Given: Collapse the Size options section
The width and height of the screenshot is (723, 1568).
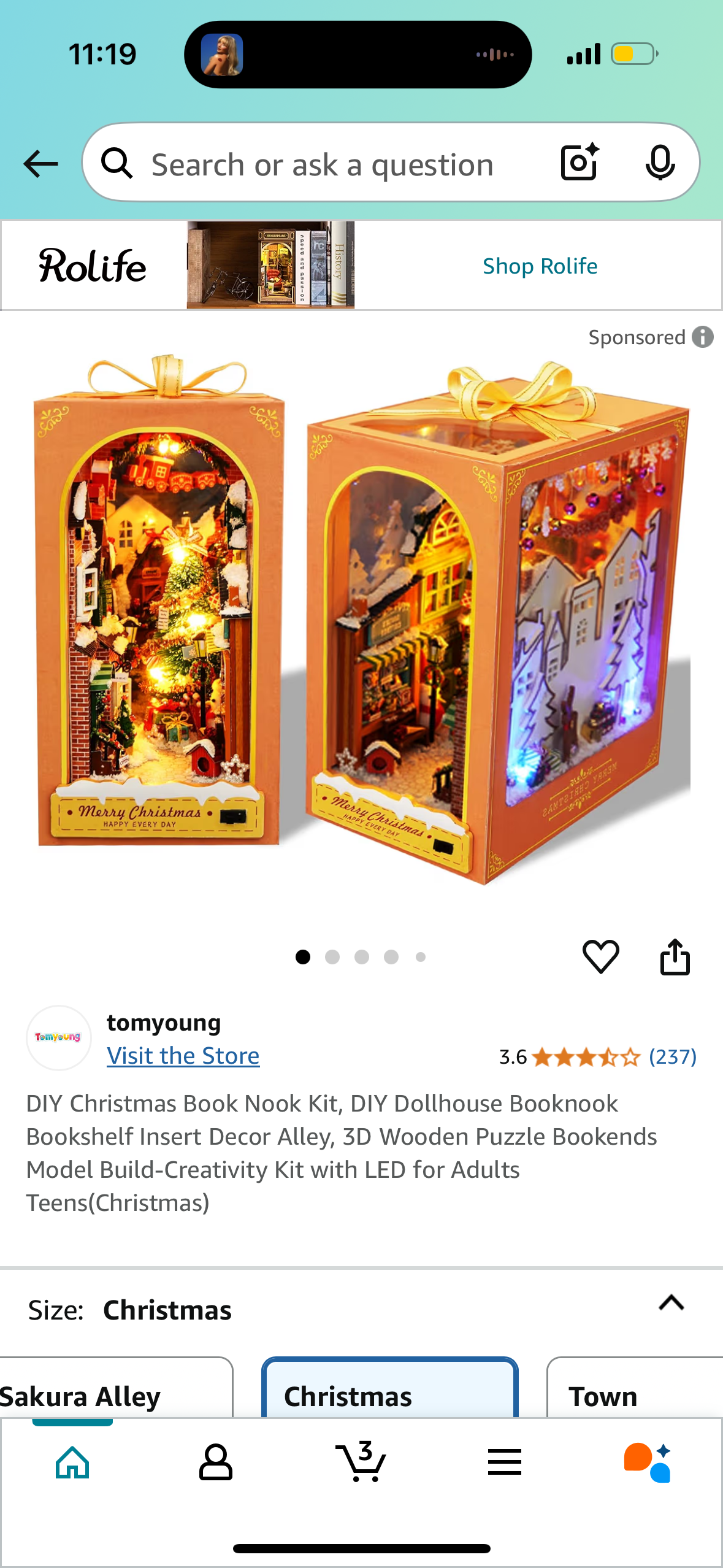Looking at the screenshot, I should click(671, 1302).
